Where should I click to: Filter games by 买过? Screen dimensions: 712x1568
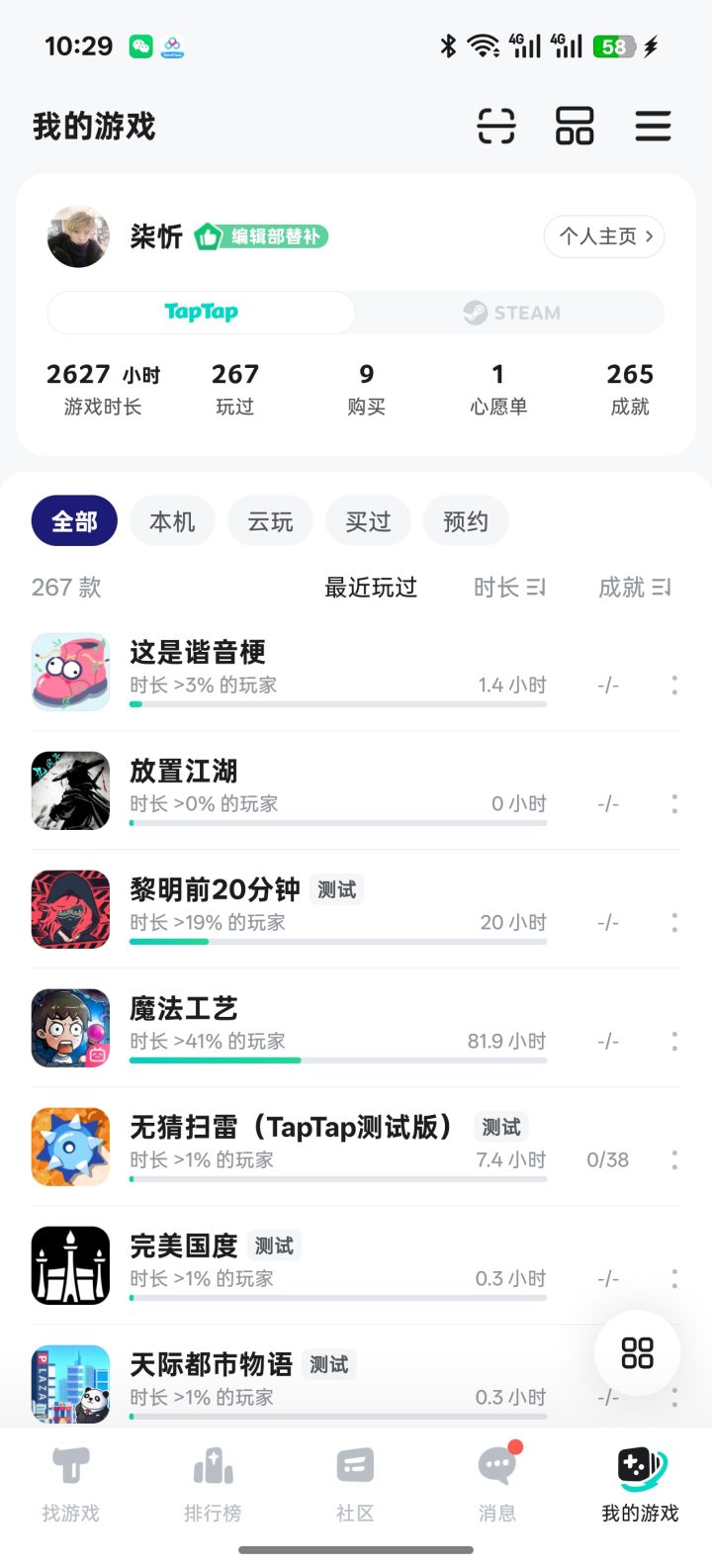click(368, 521)
